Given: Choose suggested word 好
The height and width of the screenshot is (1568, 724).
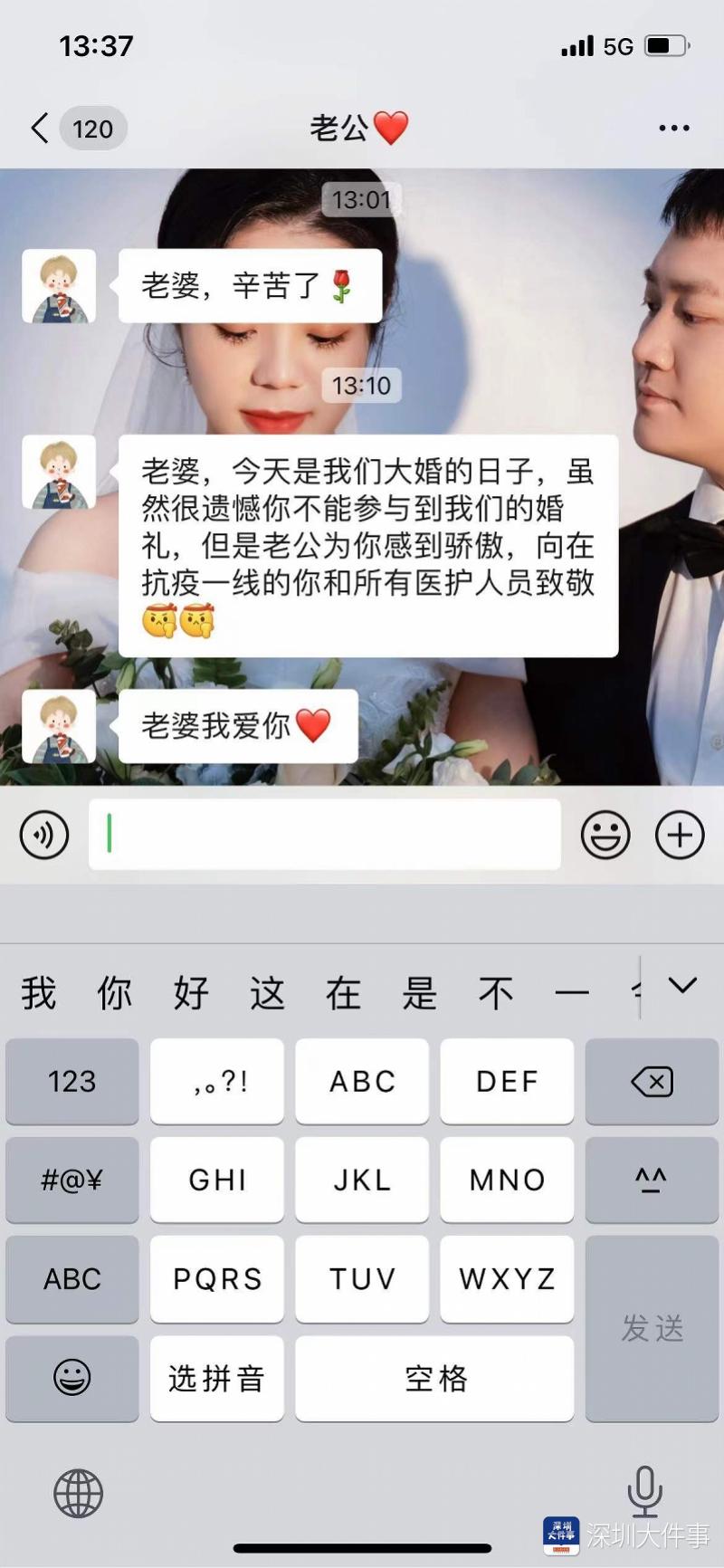Looking at the screenshot, I should pos(191,993).
